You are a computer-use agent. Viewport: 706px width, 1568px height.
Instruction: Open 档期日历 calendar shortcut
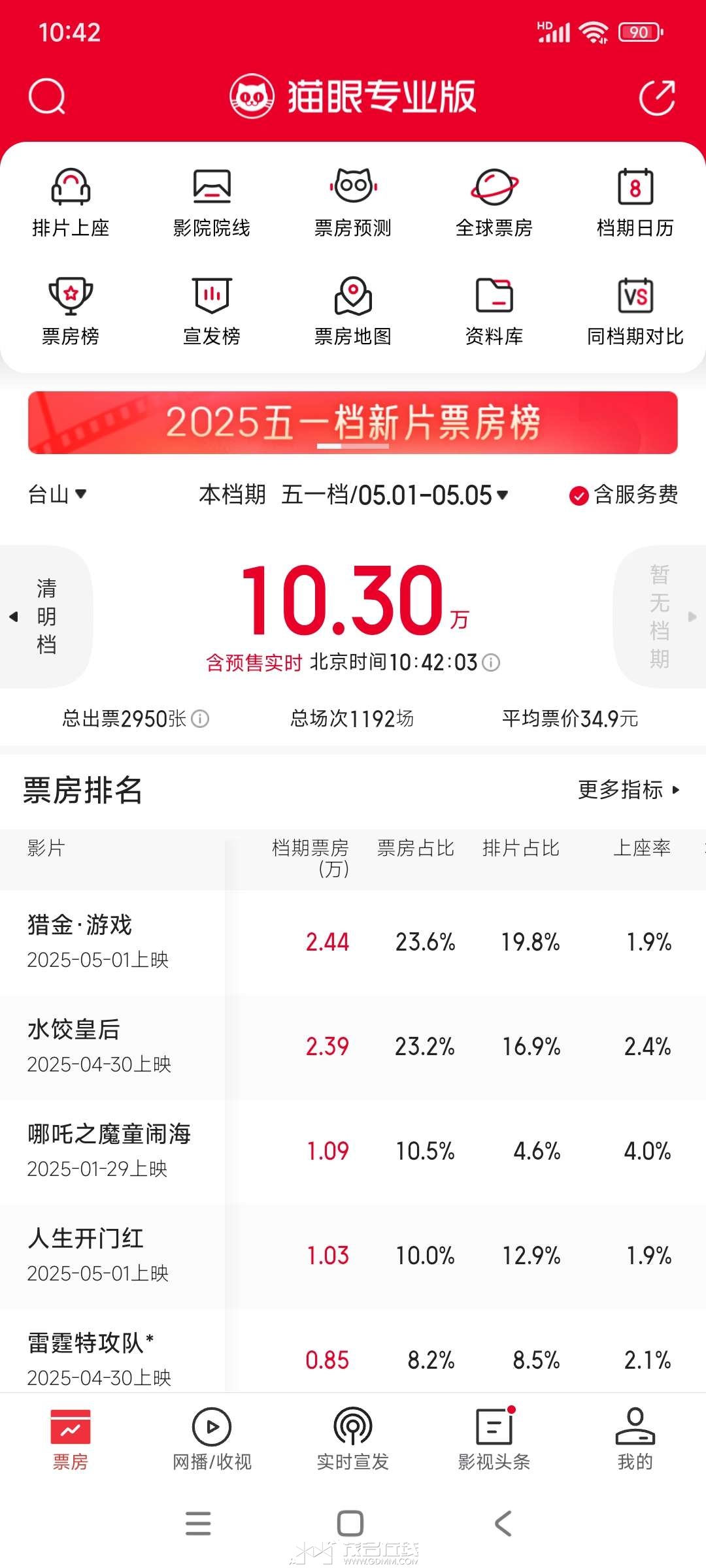coord(635,203)
